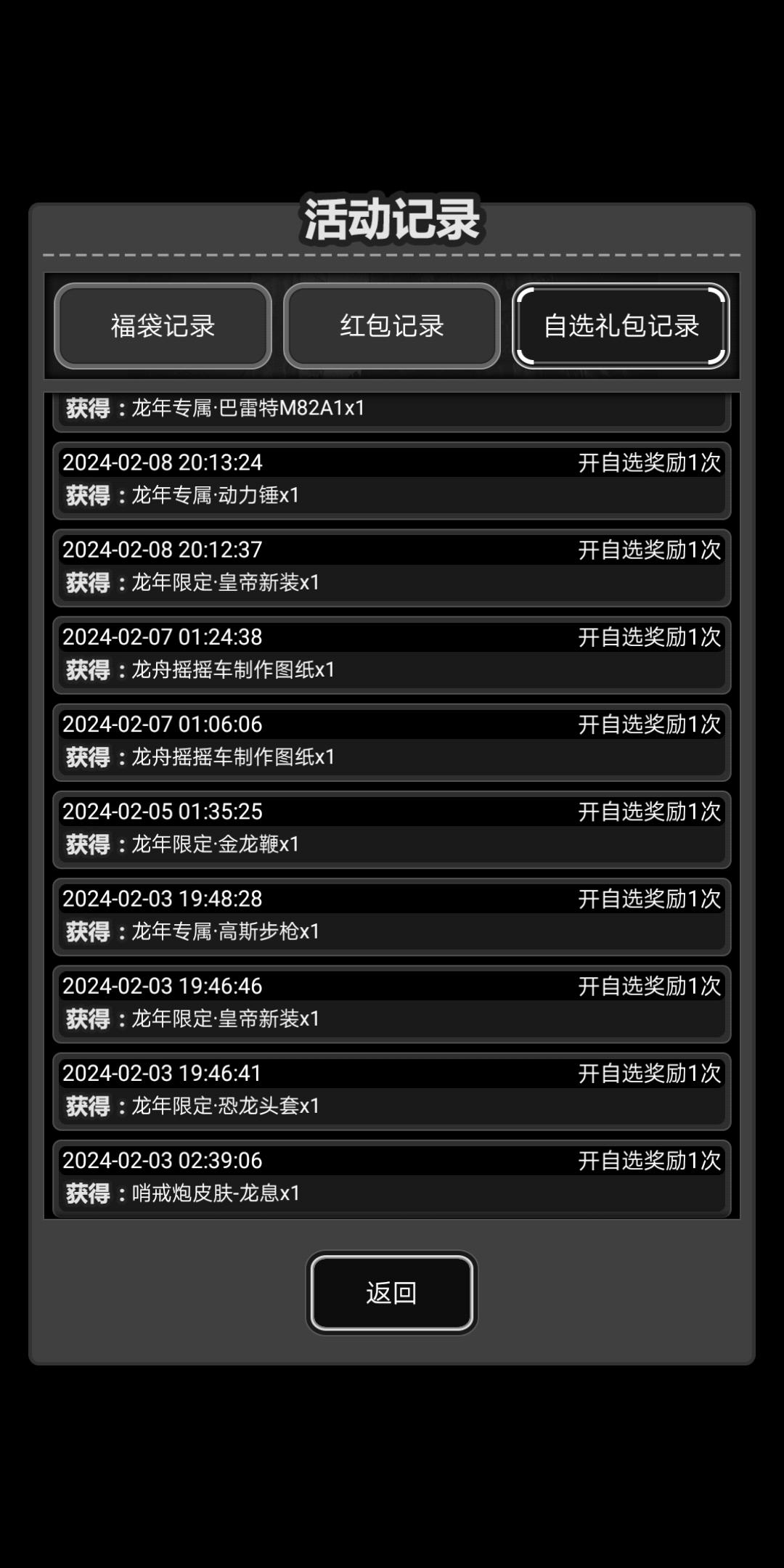This screenshot has width=784, height=1568.
Task: Click the 返回 button
Action: 391,1292
